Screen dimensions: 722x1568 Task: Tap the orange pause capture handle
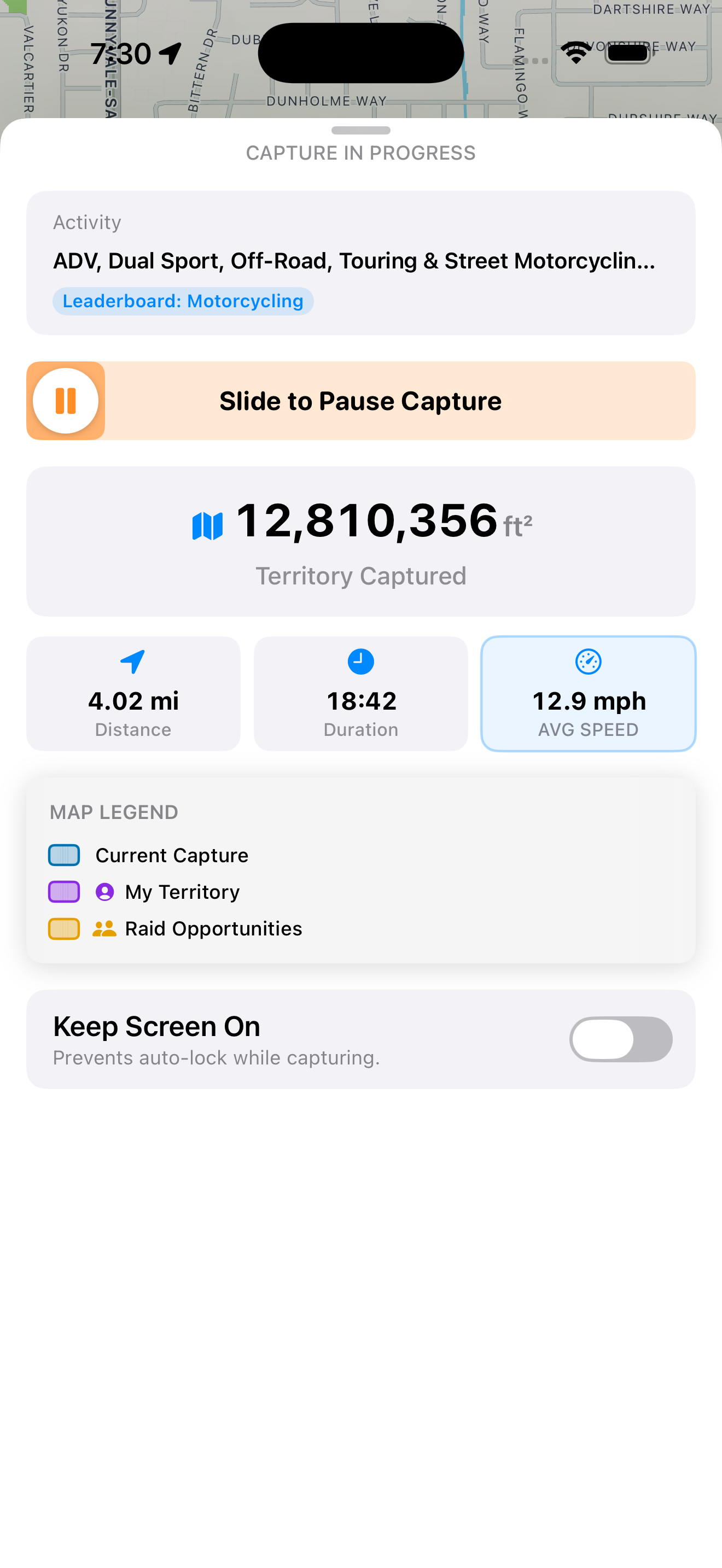click(x=66, y=401)
